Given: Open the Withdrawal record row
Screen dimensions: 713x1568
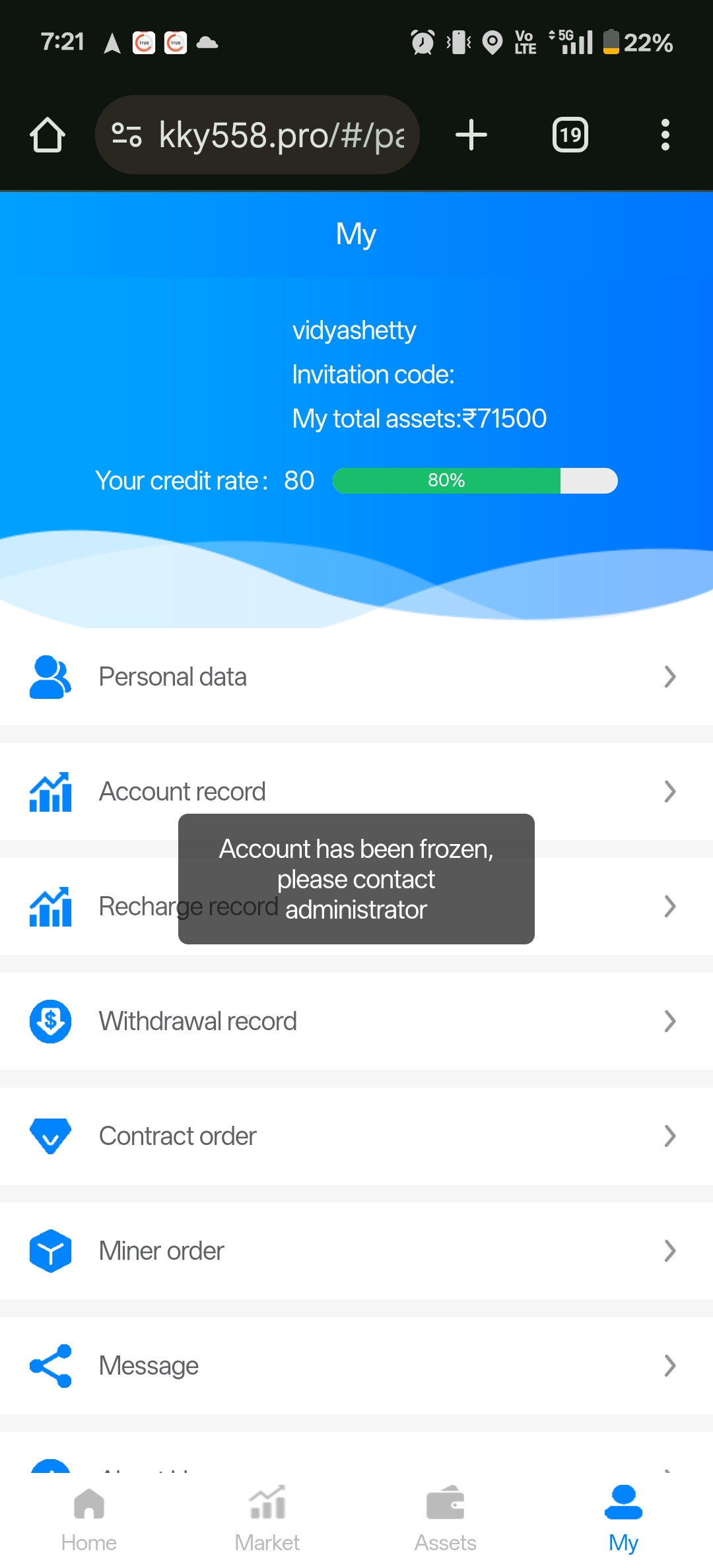Looking at the screenshot, I should pyautogui.click(x=356, y=1022).
